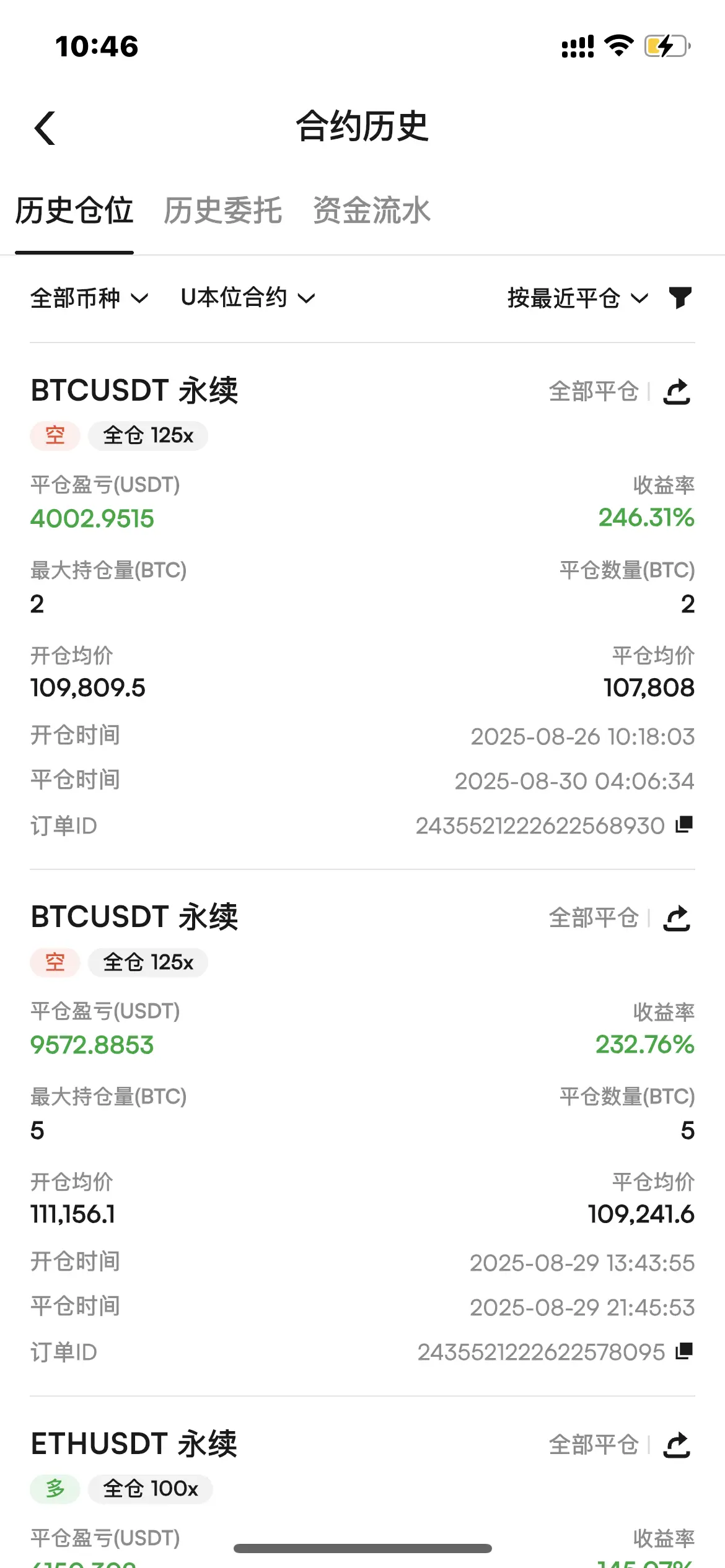Image resolution: width=725 pixels, height=1568 pixels.
Task: Switch to the 历史委托 tab
Action: 223,211
